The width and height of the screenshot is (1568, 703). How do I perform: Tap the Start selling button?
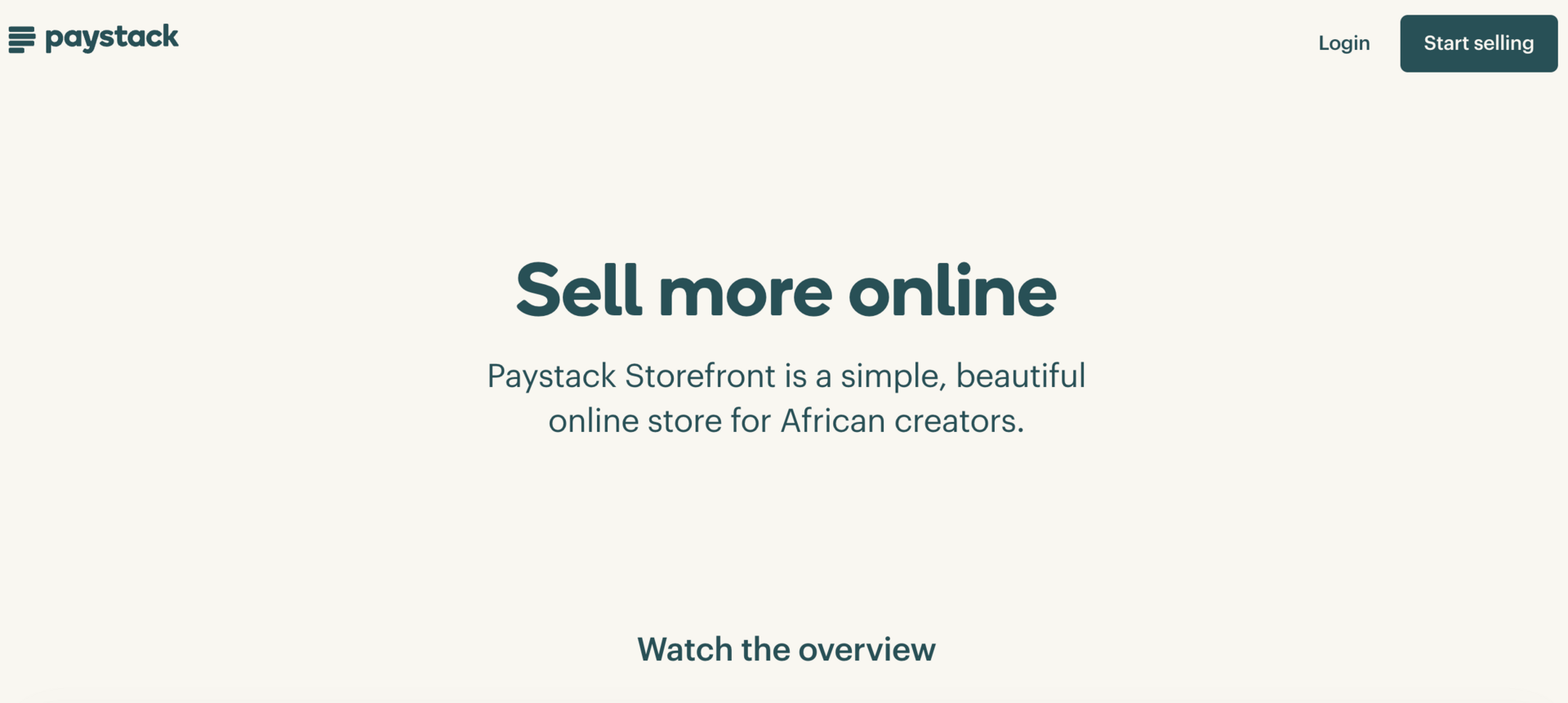(x=1478, y=43)
